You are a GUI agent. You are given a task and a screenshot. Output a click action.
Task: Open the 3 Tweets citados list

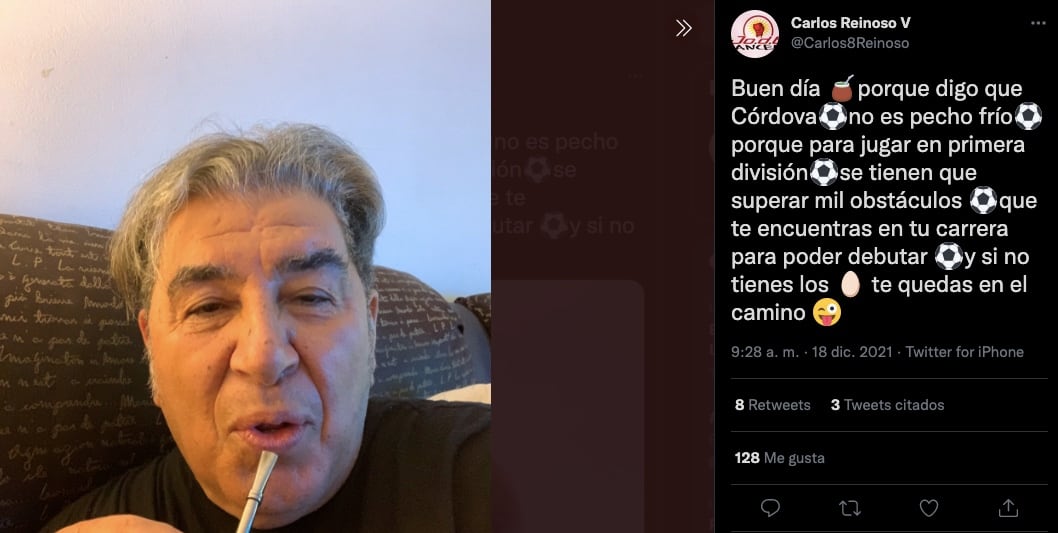[x=887, y=405]
